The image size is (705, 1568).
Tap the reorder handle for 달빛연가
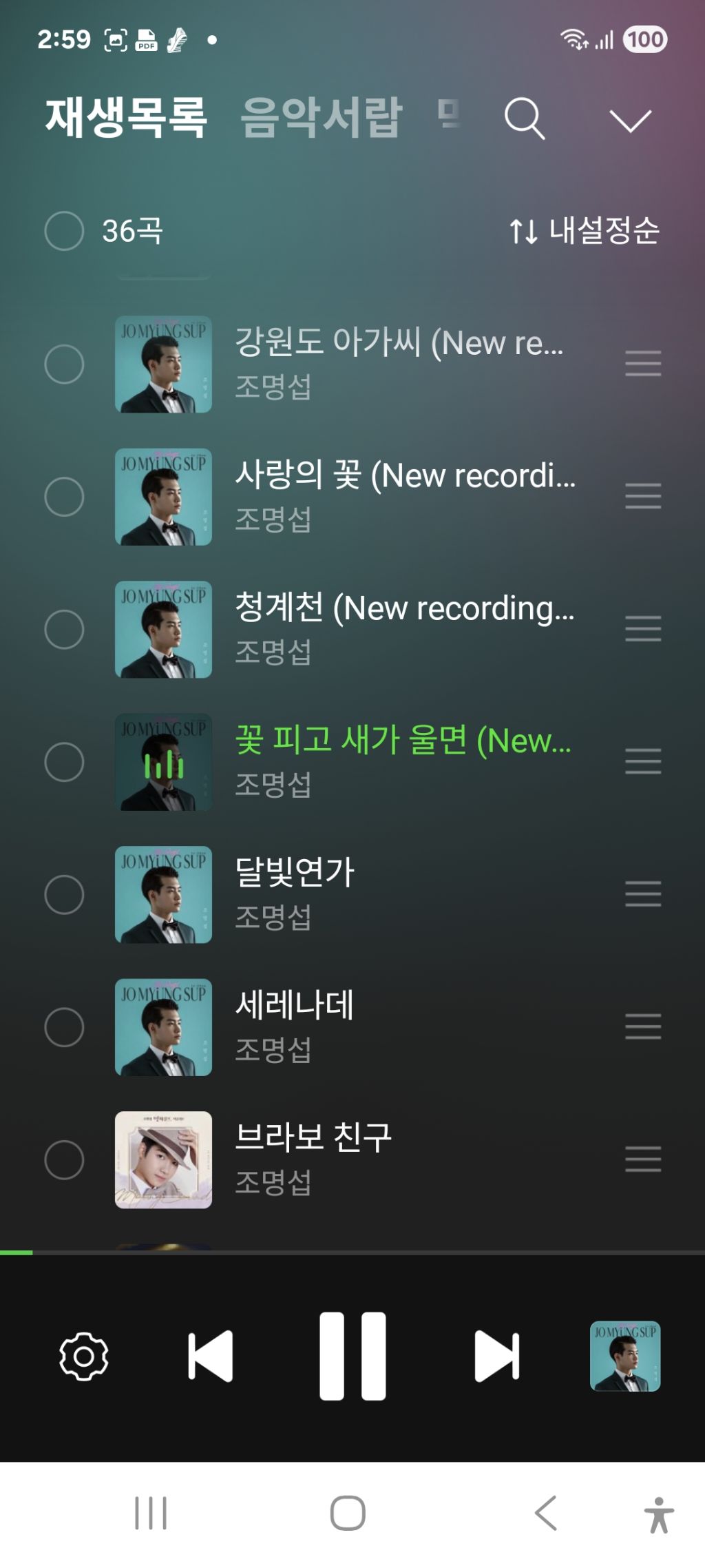click(x=643, y=894)
